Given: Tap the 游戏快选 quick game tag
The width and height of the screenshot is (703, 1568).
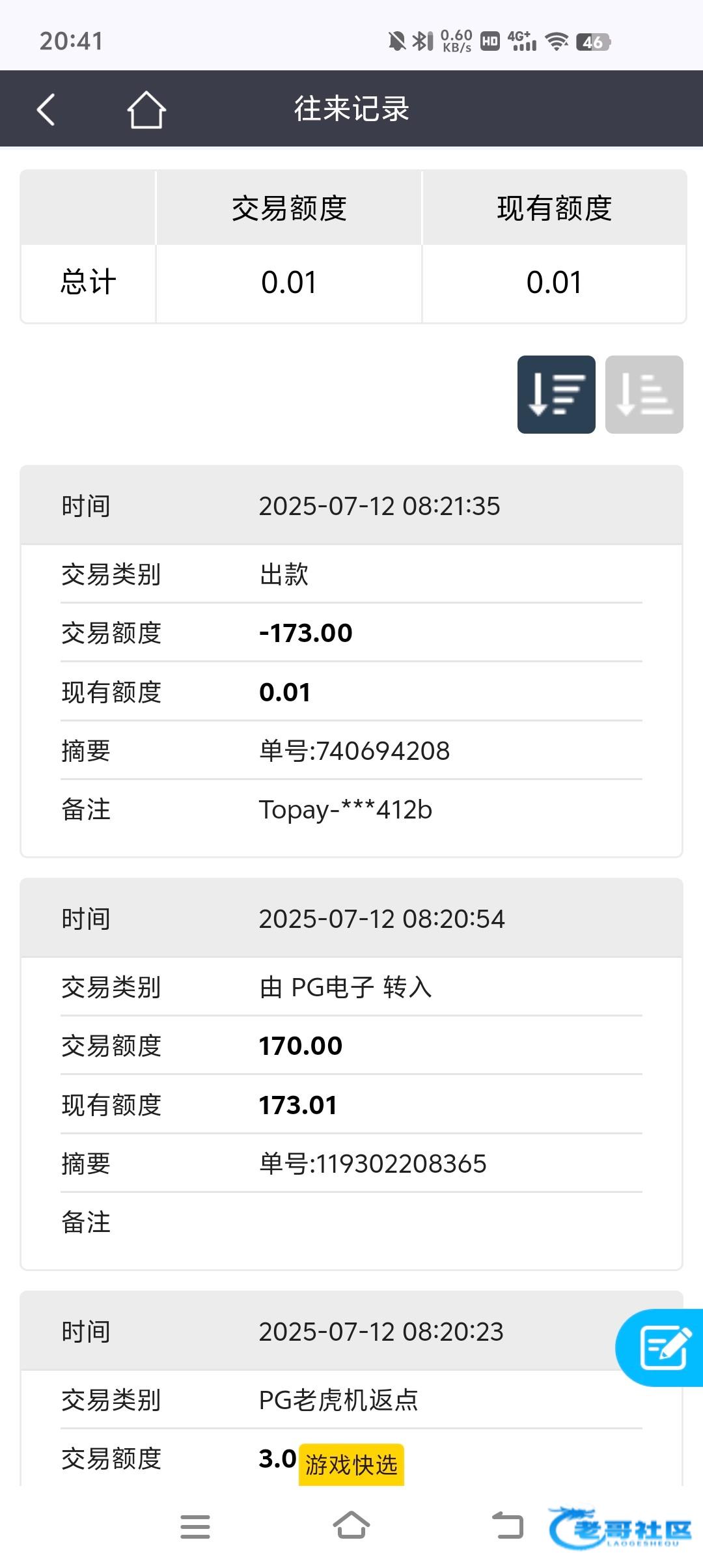Looking at the screenshot, I should click(351, 1464).
